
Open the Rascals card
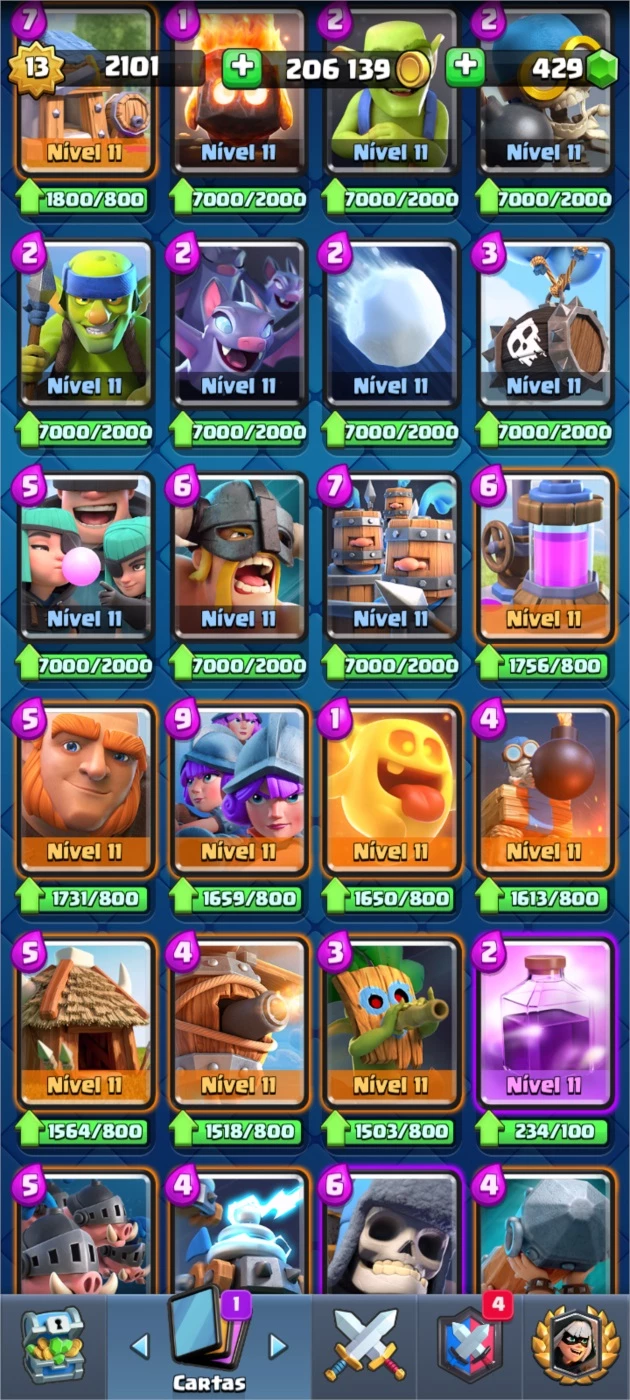pyautogui.click(x=86, y=558)
